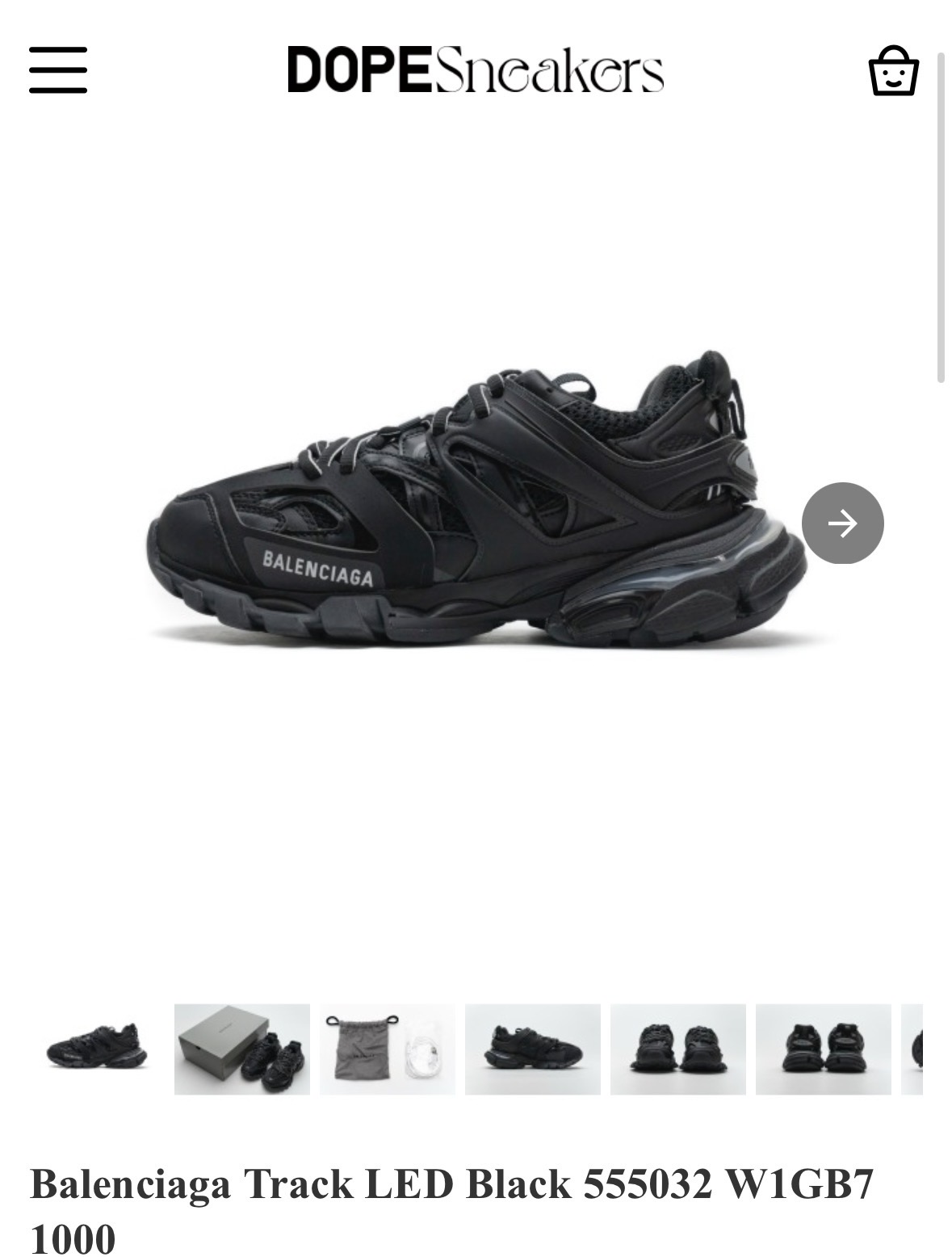The height and width of the screenshot is (1257, 952).
Task: Click the smiley face on the cart icon
Action: pos(894,78)
